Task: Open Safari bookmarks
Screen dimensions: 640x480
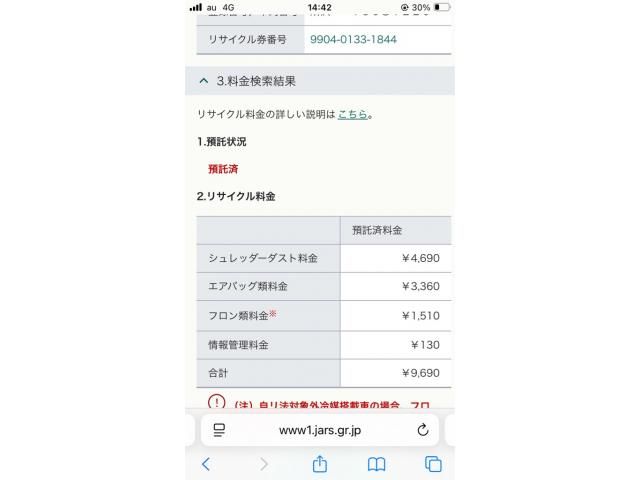Action: click(376, 464)
